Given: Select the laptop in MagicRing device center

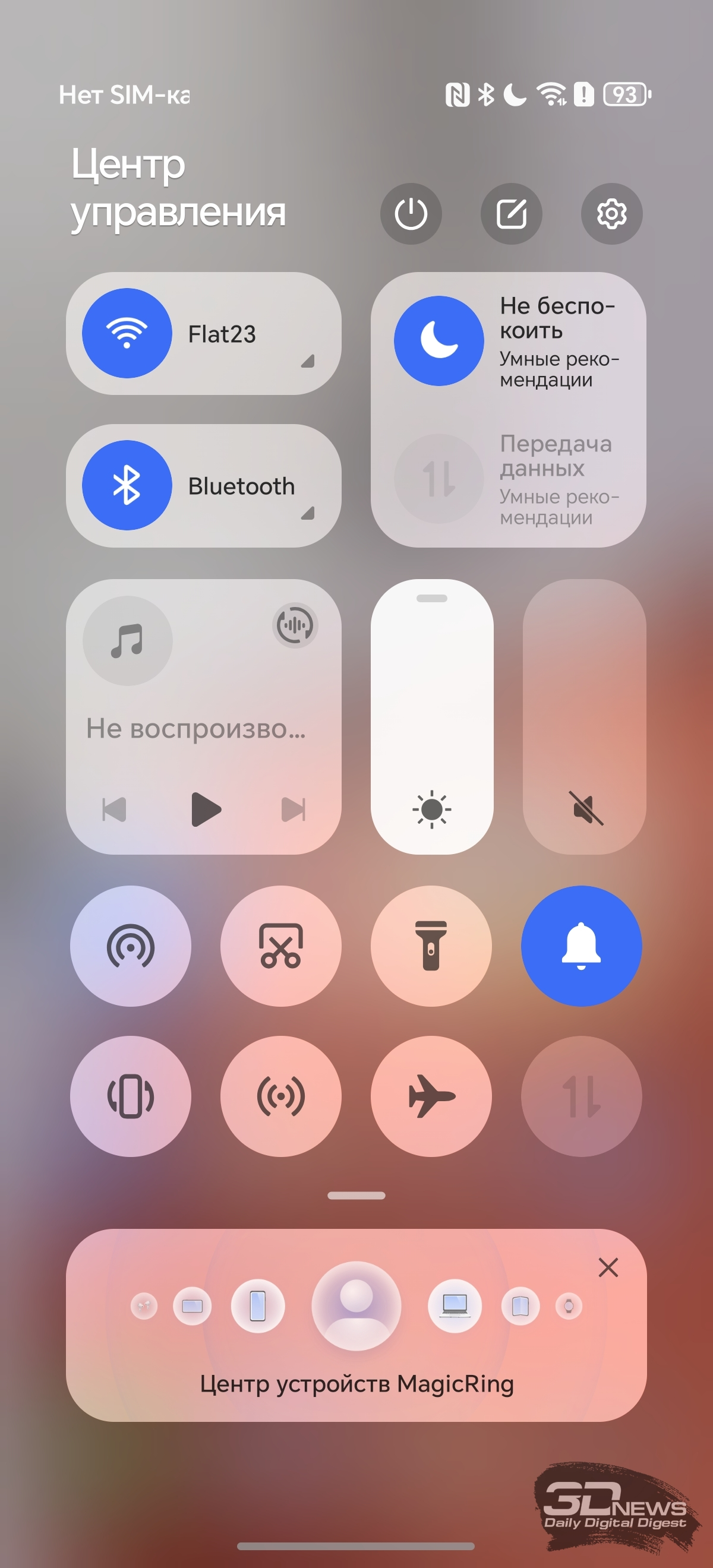Looking at the screenshot, I should click(x=454, y=1305).
